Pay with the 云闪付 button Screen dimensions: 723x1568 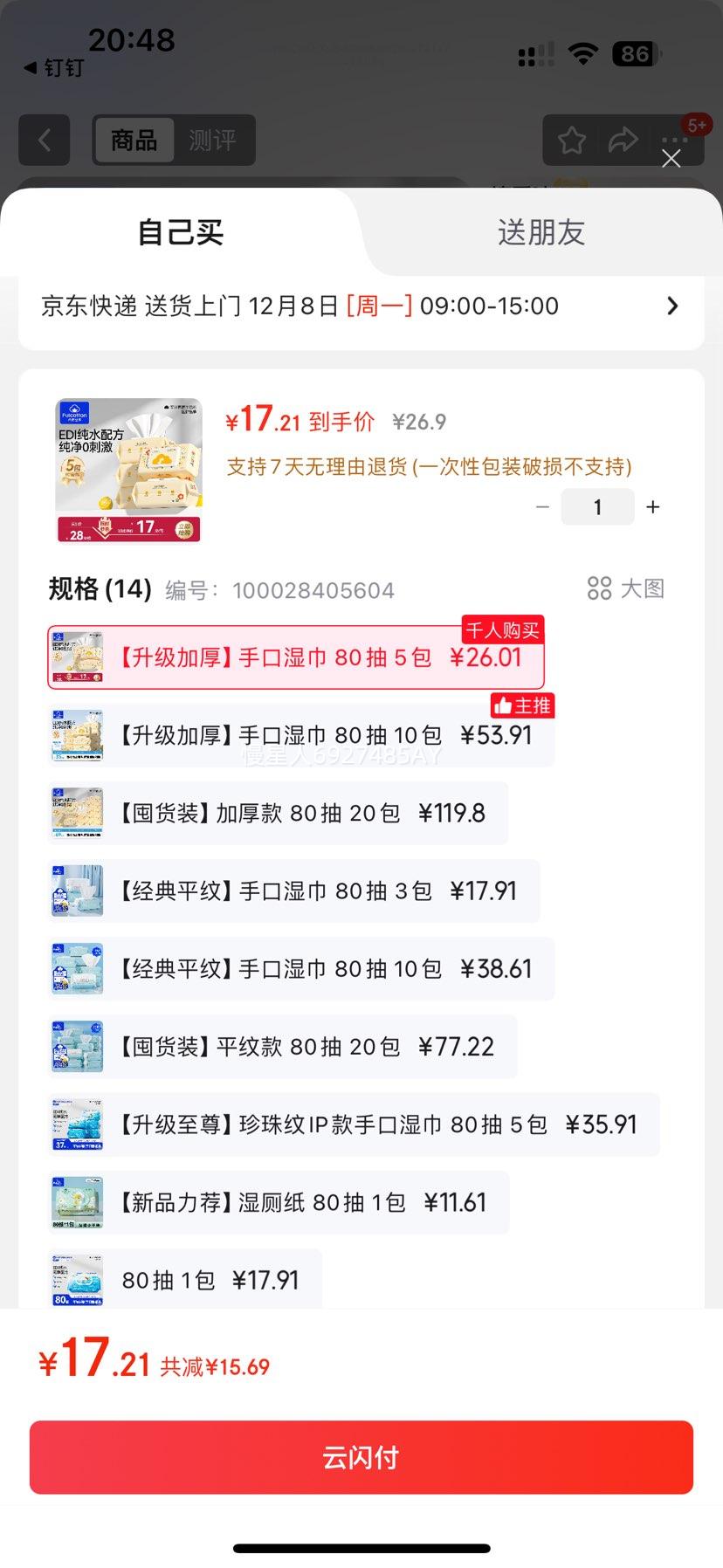(x=361, y=1457)
